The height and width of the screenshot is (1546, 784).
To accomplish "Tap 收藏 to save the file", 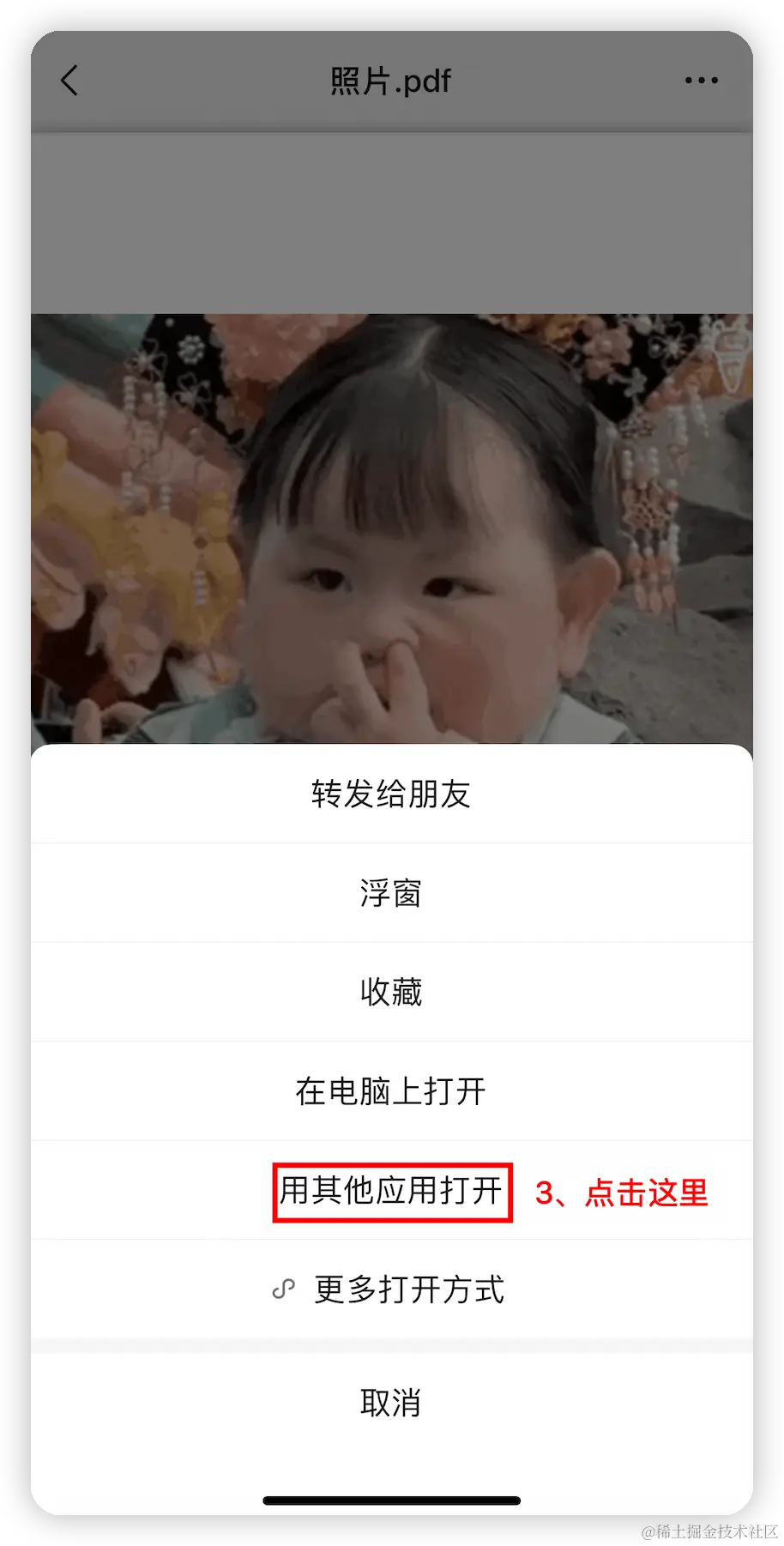I will [x=391, y=993].
